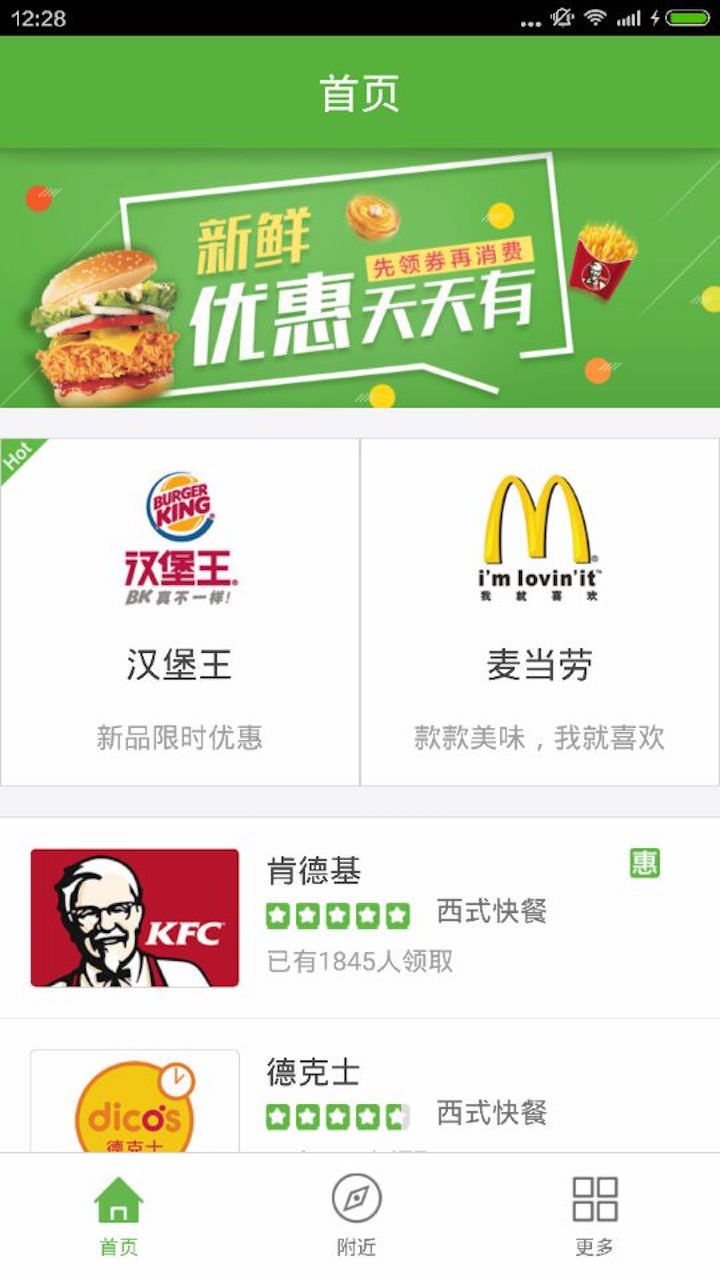Open the 新鲜优惠天天有 promo banner
The width and height of the screenshot is (720, 1280).
pos(360,278)
